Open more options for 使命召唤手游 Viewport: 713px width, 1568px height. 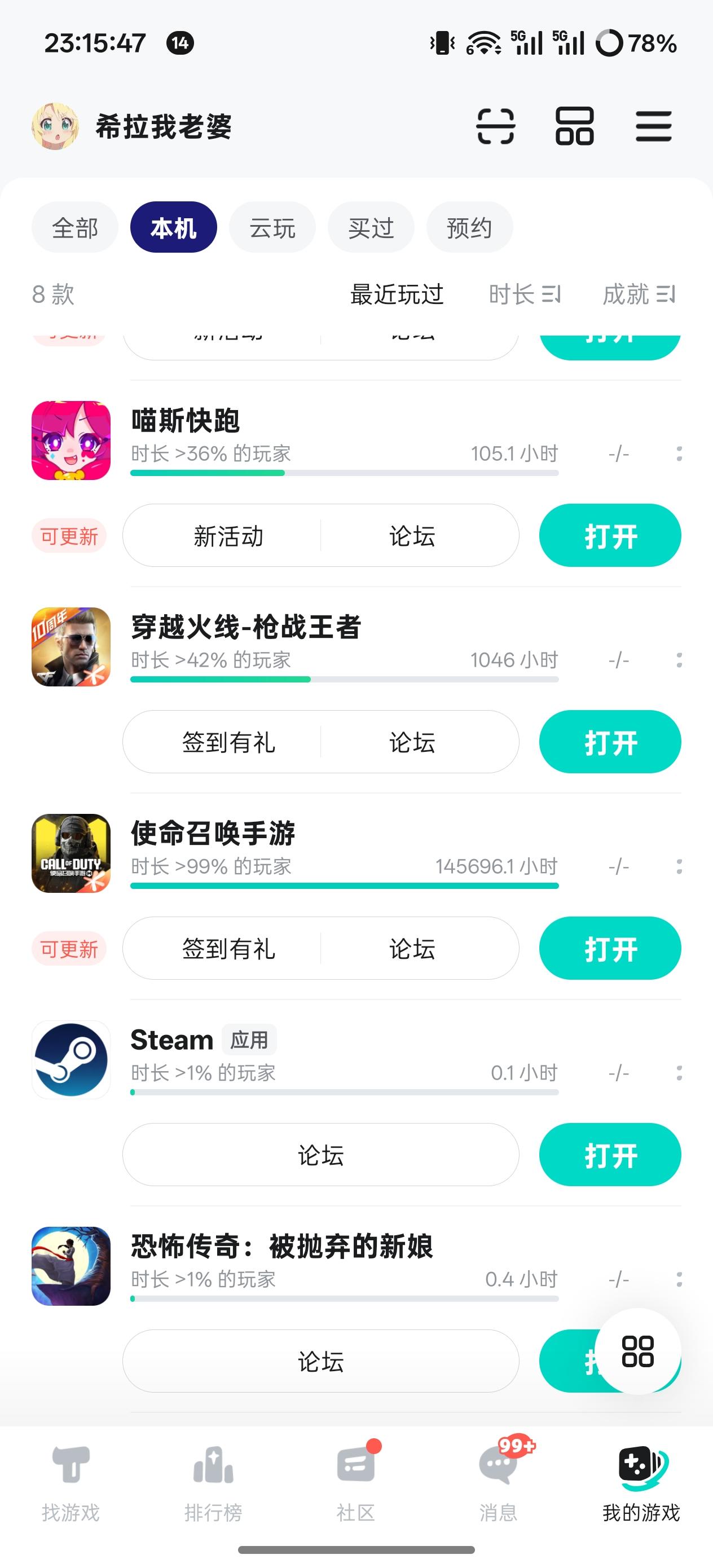coord(679,866)
